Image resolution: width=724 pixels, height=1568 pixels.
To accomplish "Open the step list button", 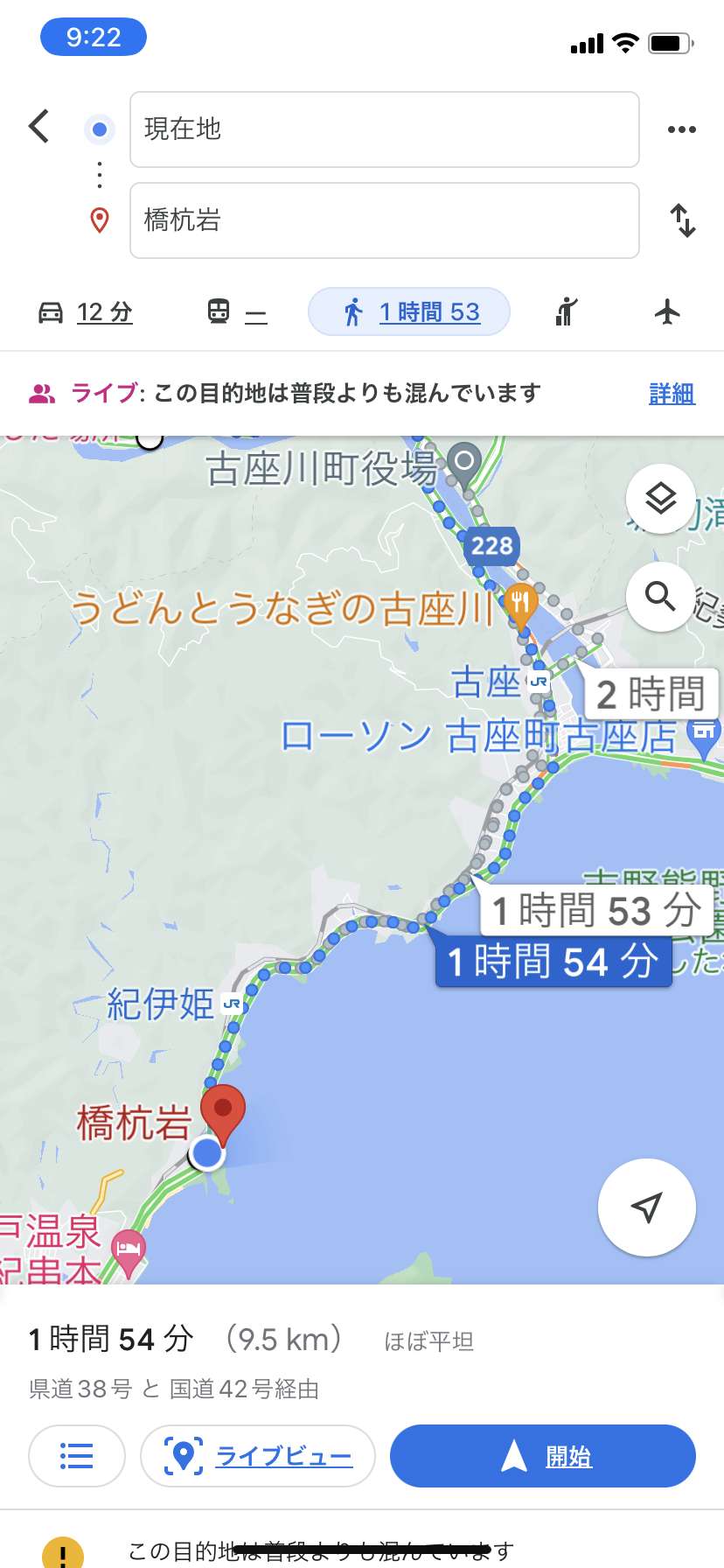I will click(x=77, y=1456).
